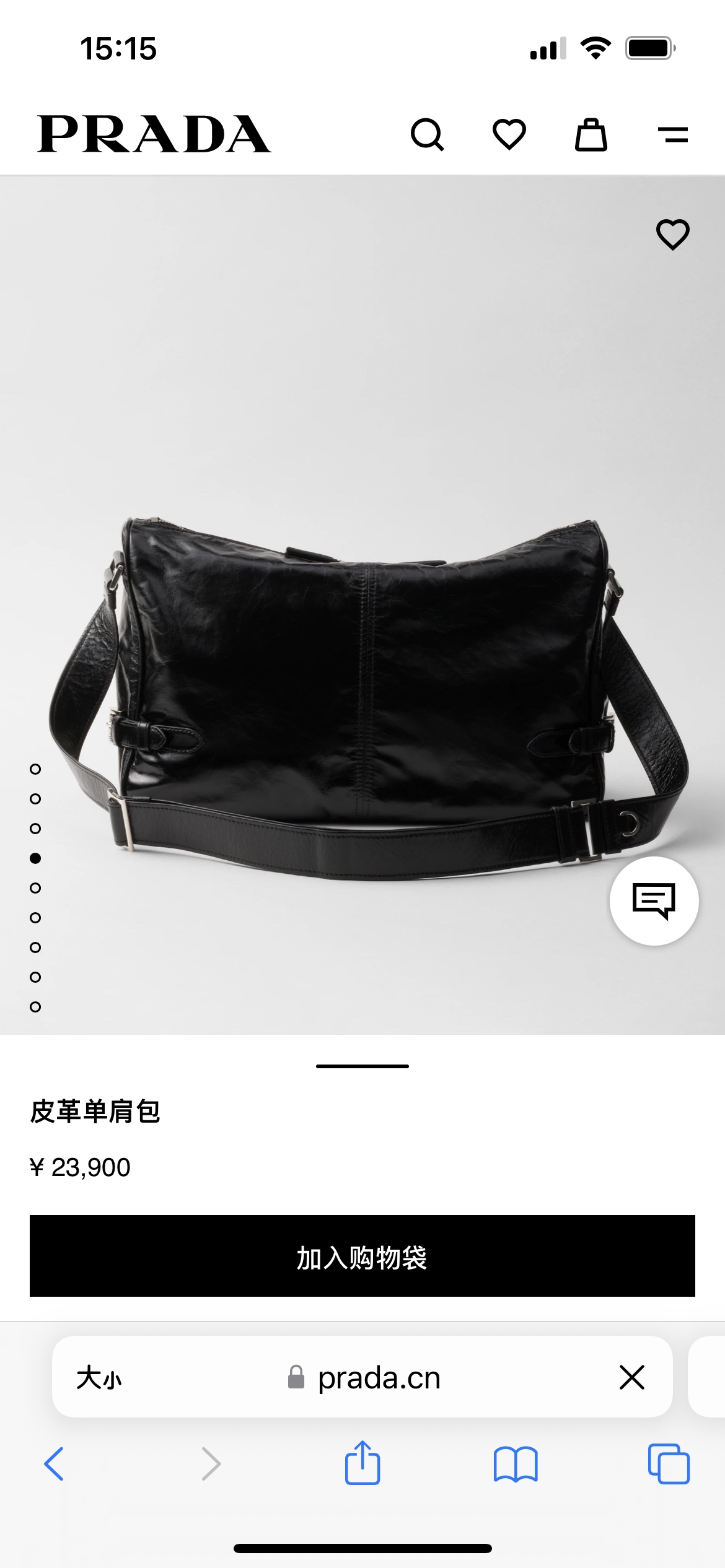Open the two-line menu button
725x1568 pixels.
tap(673, 134)
